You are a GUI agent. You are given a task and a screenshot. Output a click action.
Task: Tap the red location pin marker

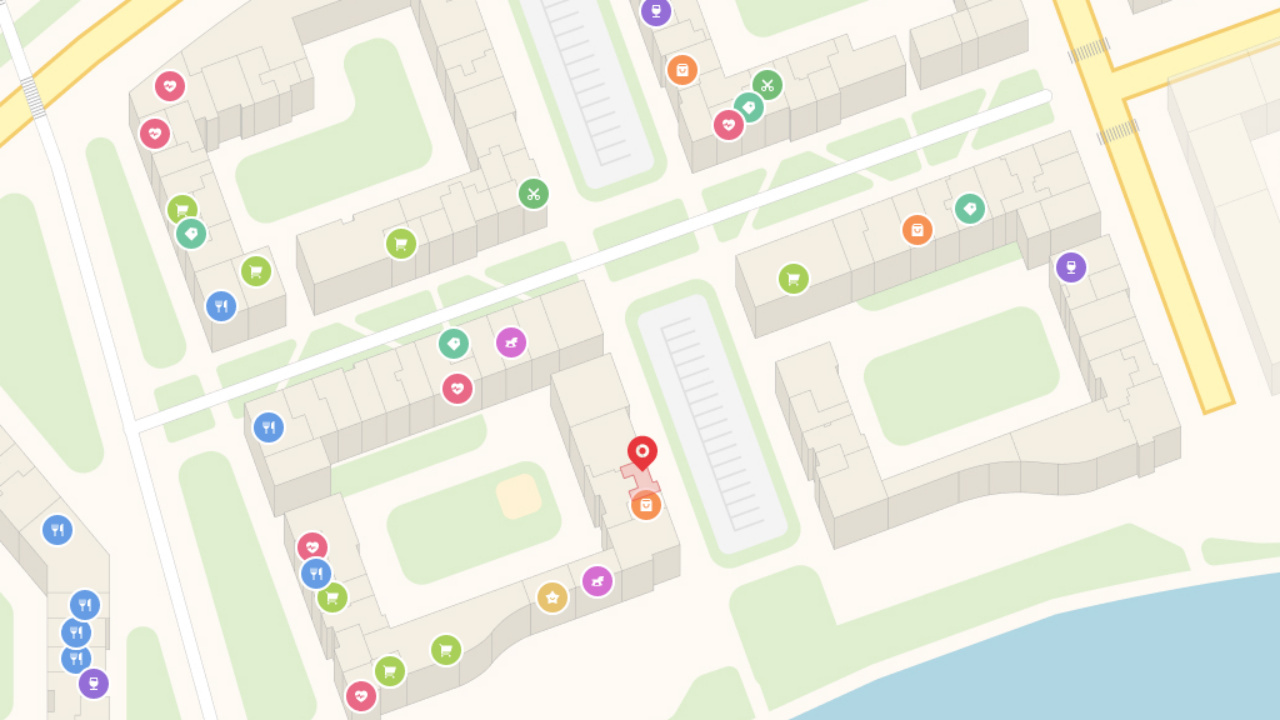coord(642,452)
